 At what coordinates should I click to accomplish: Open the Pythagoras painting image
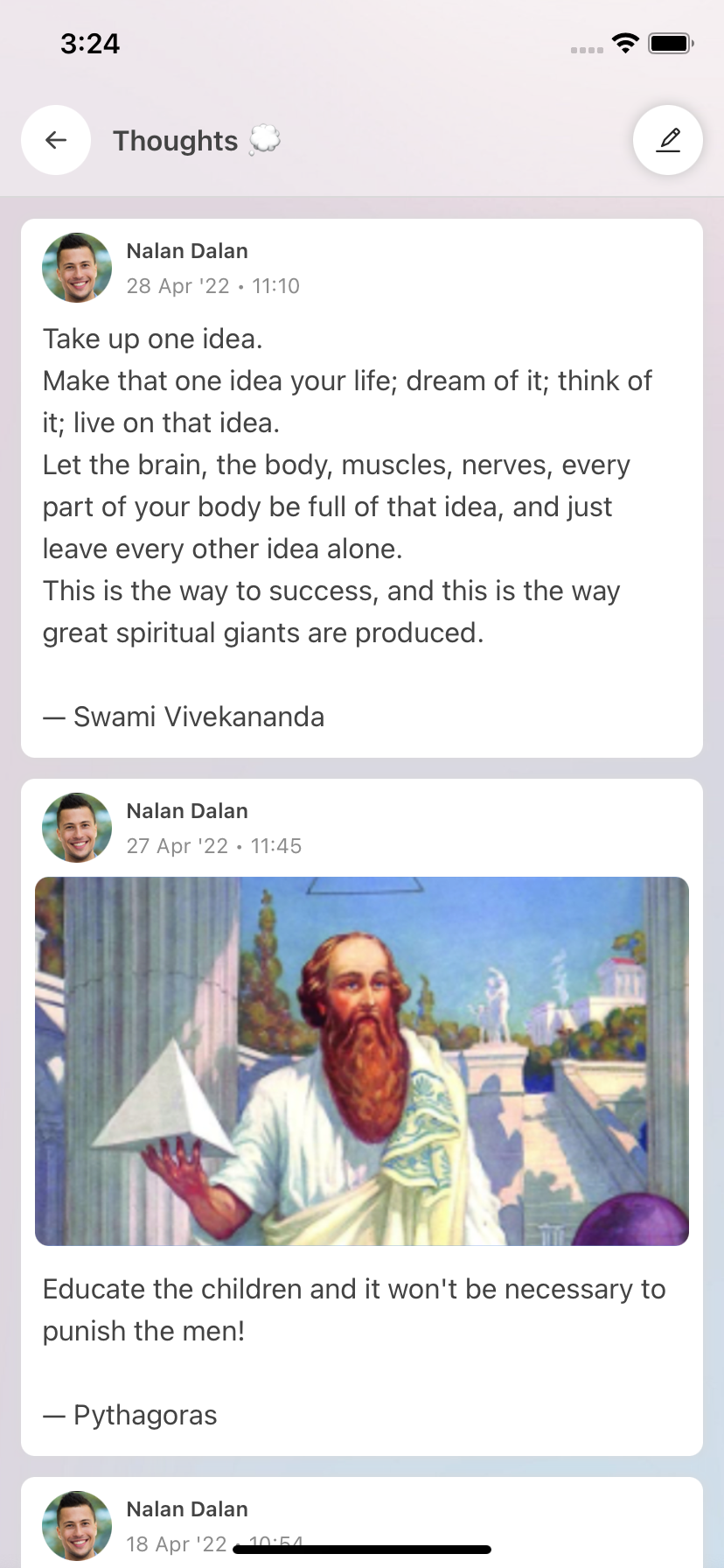[x=362, y=1060]
